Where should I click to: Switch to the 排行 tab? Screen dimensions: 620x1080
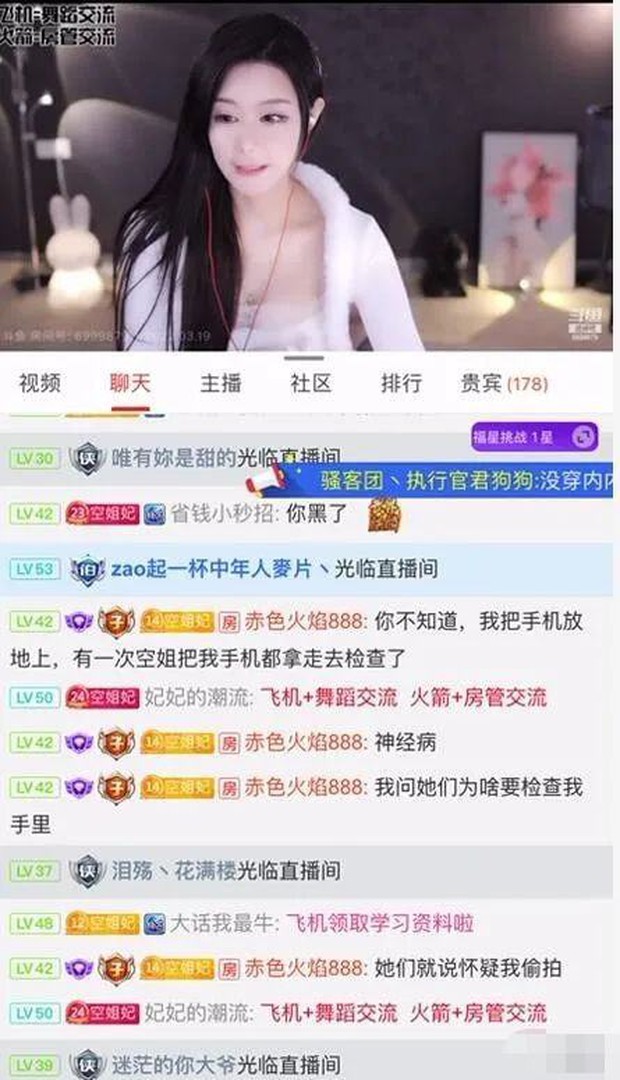tap(401, 383)
